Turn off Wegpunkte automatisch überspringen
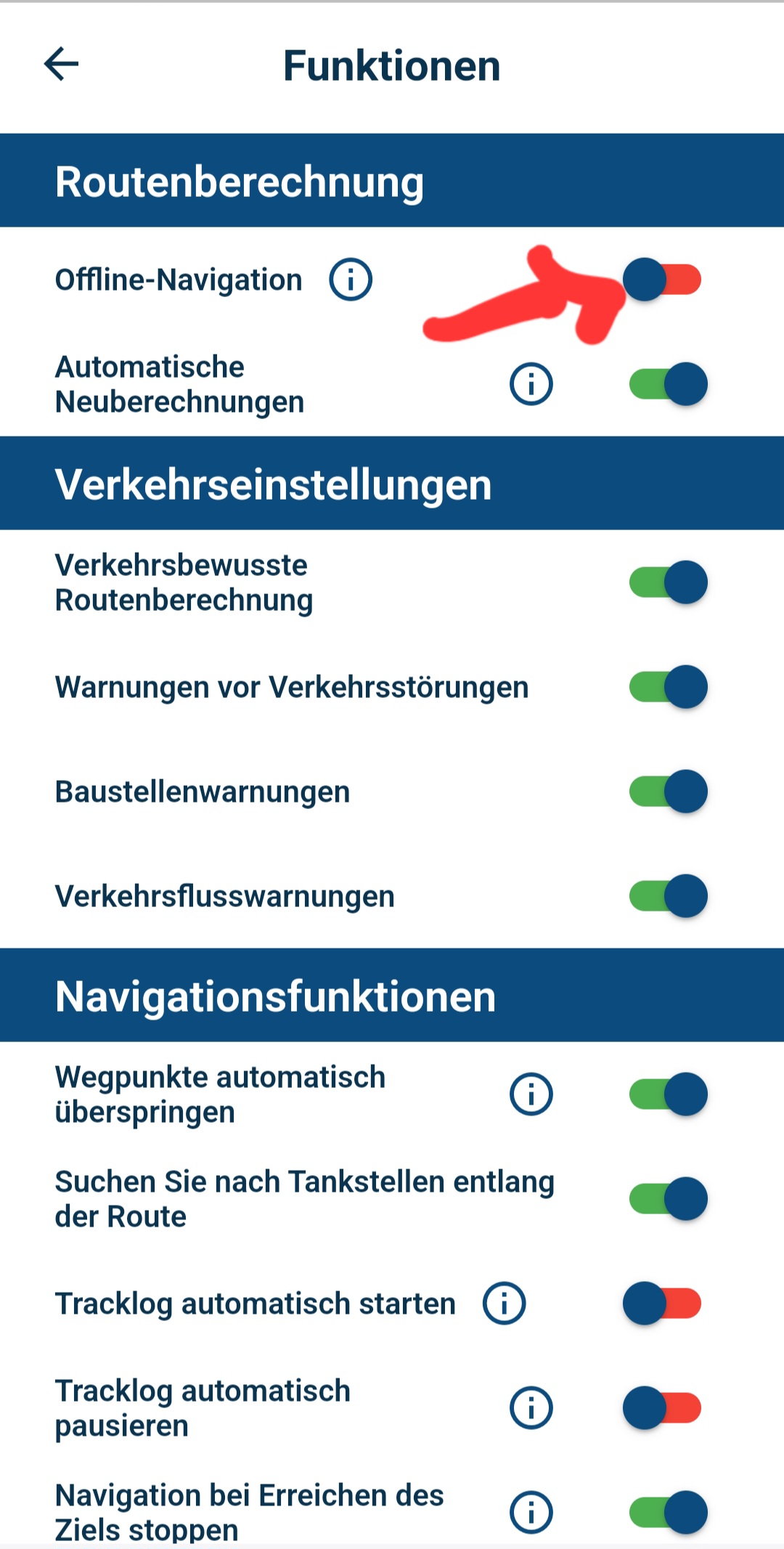Screen dimensions: 784x1549 pyautogui.click(x=668, y=1094)
